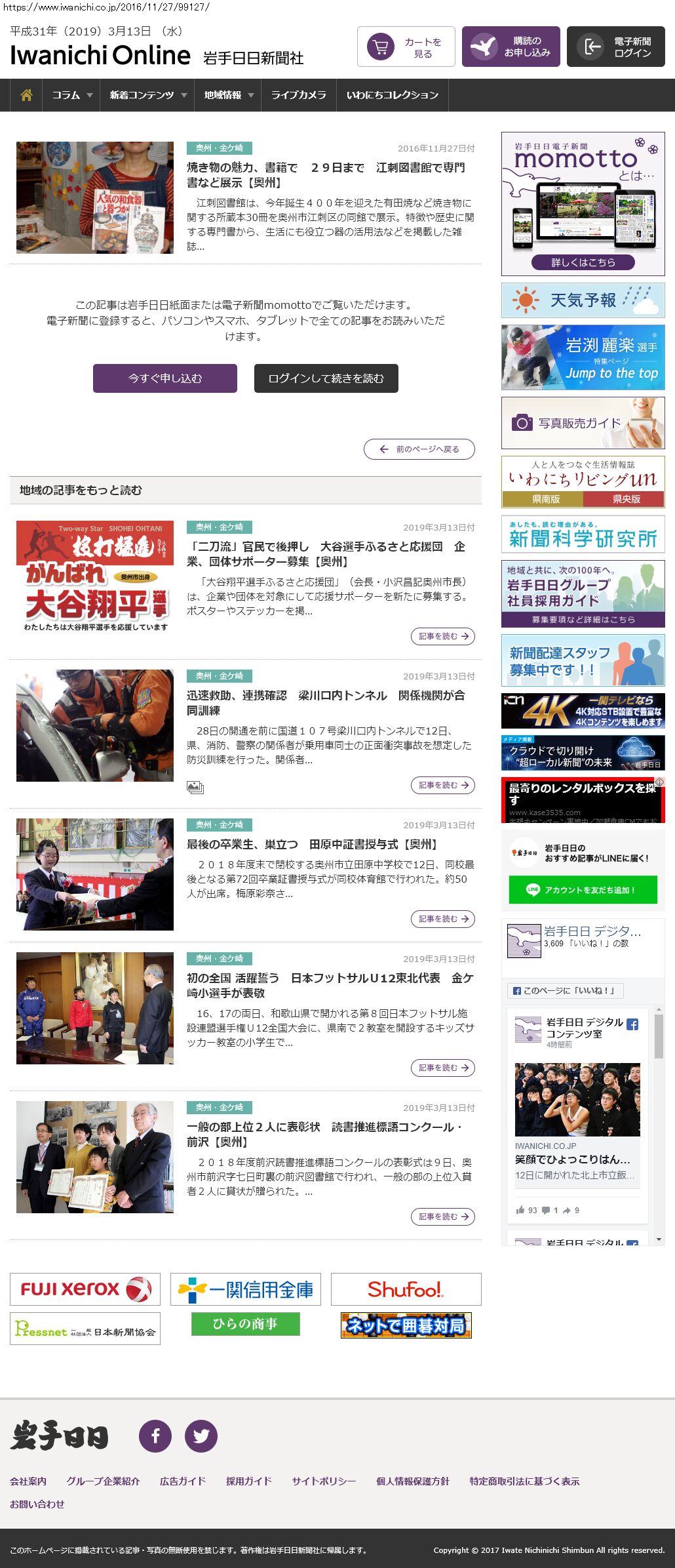675x1568 pixels.
Task: Open the 田原中証書授与式 article photo
Action: point(95,874)
